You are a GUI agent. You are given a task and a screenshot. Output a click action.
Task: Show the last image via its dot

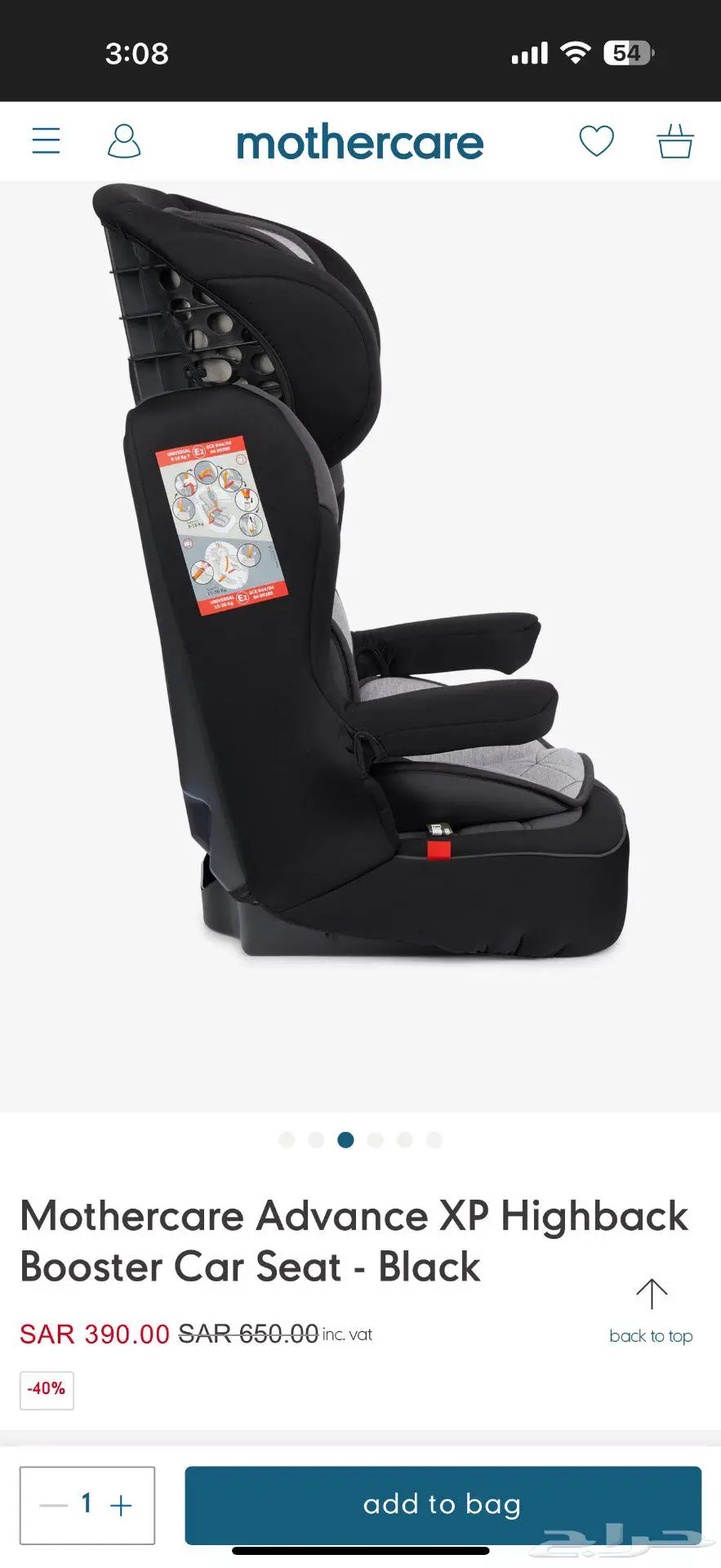[x=434, y=1140]
